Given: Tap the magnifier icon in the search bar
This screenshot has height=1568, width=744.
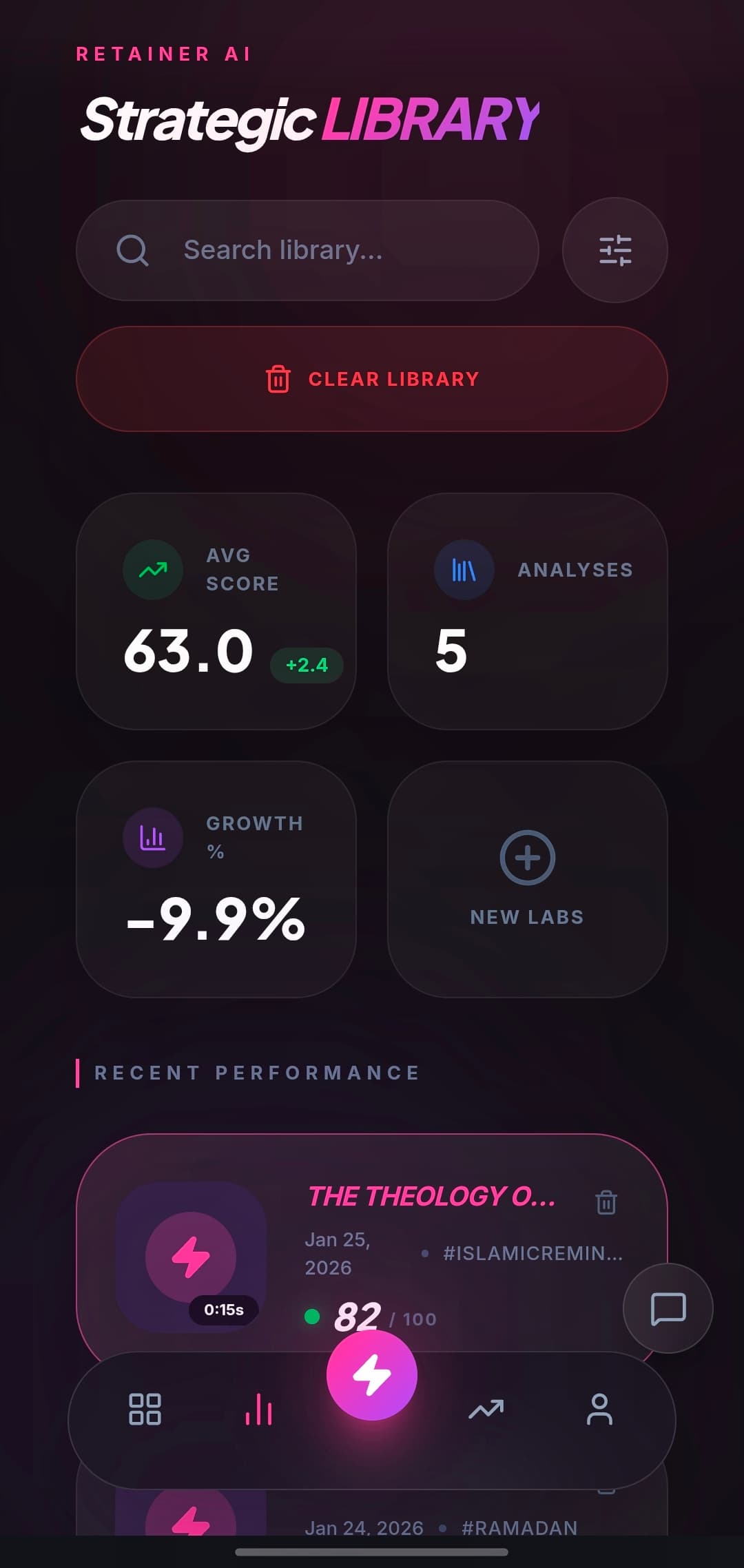Looking at the screenshot, I should click(x=133, y=250).
